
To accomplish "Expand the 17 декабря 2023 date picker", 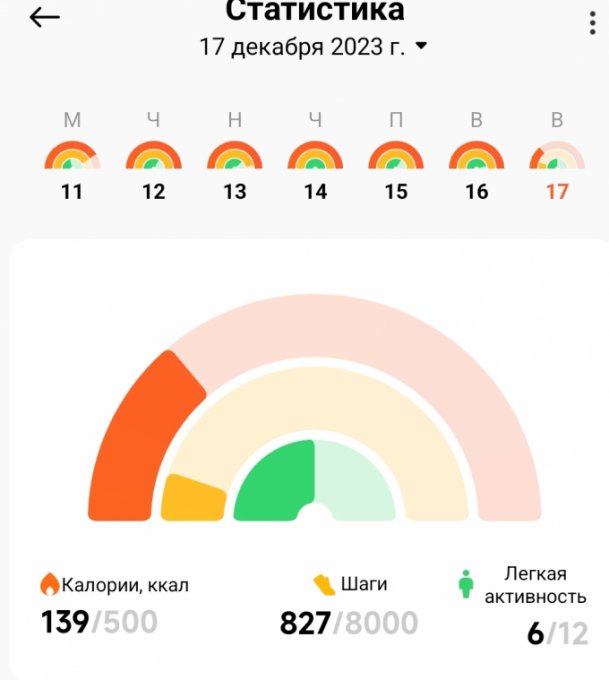I will (x=313, y=47).
